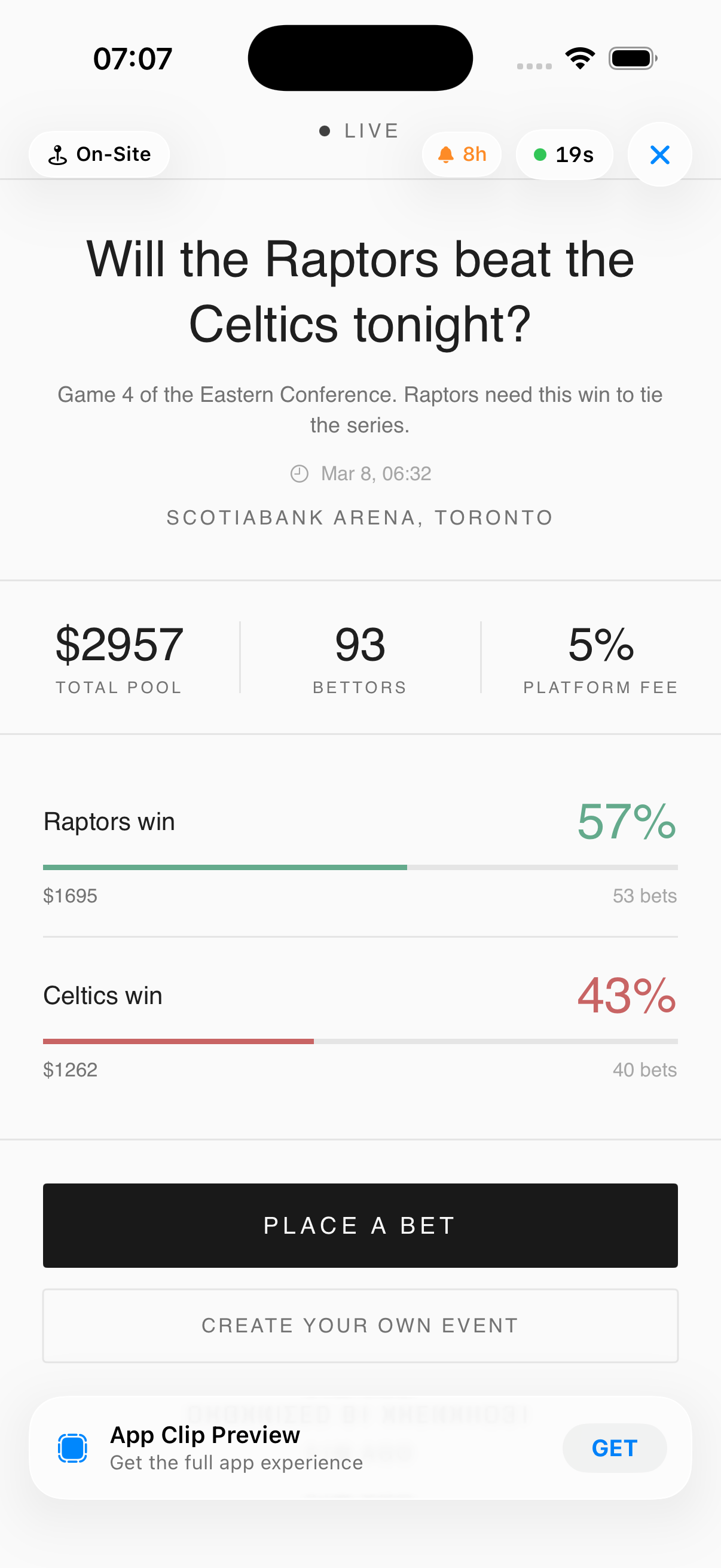Create your own event
The image size is (721, 1568).
click(360, 1325)
